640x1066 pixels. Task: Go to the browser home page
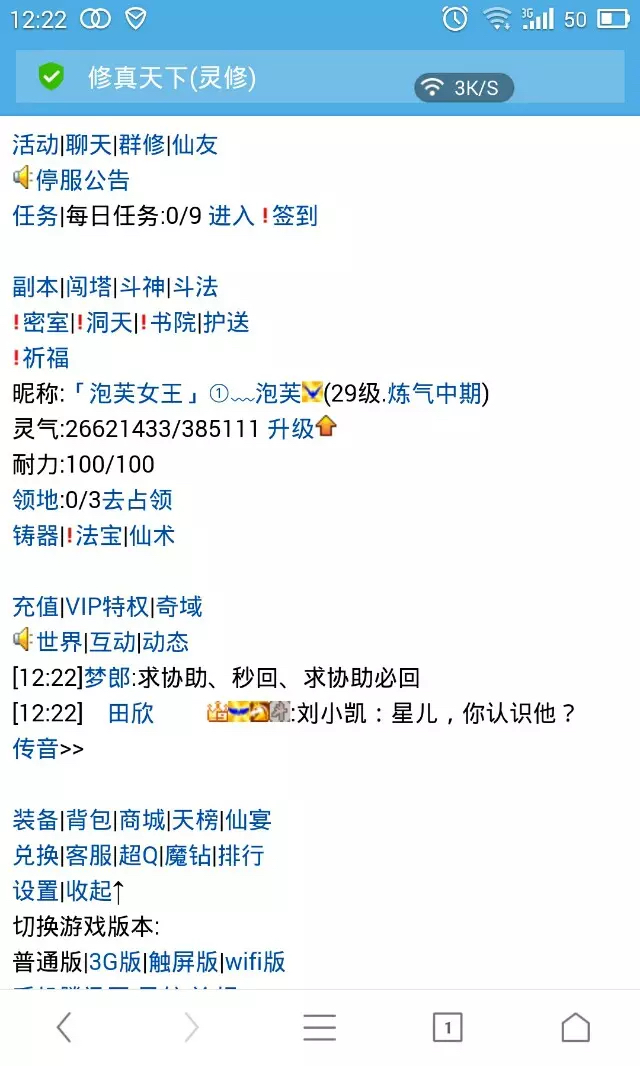pos(575,1027)
